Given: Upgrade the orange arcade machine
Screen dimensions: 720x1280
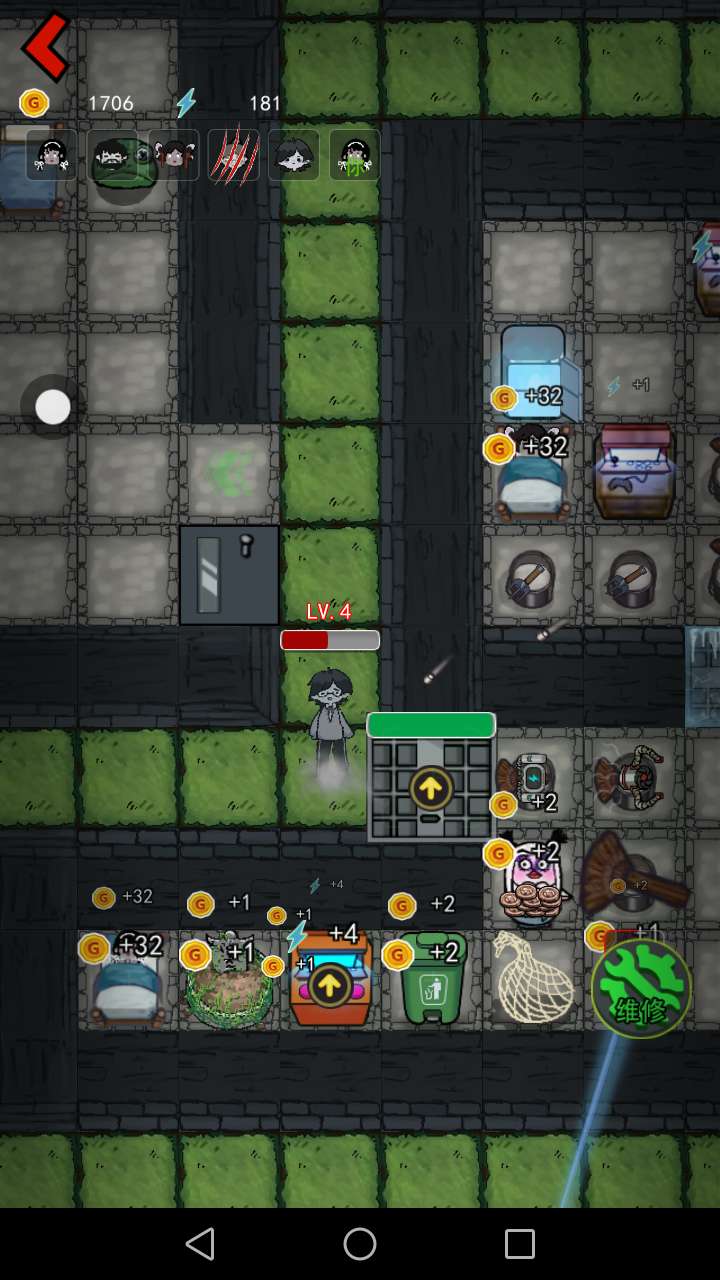Looking at the screenshot, I should [x=329, y=986].
